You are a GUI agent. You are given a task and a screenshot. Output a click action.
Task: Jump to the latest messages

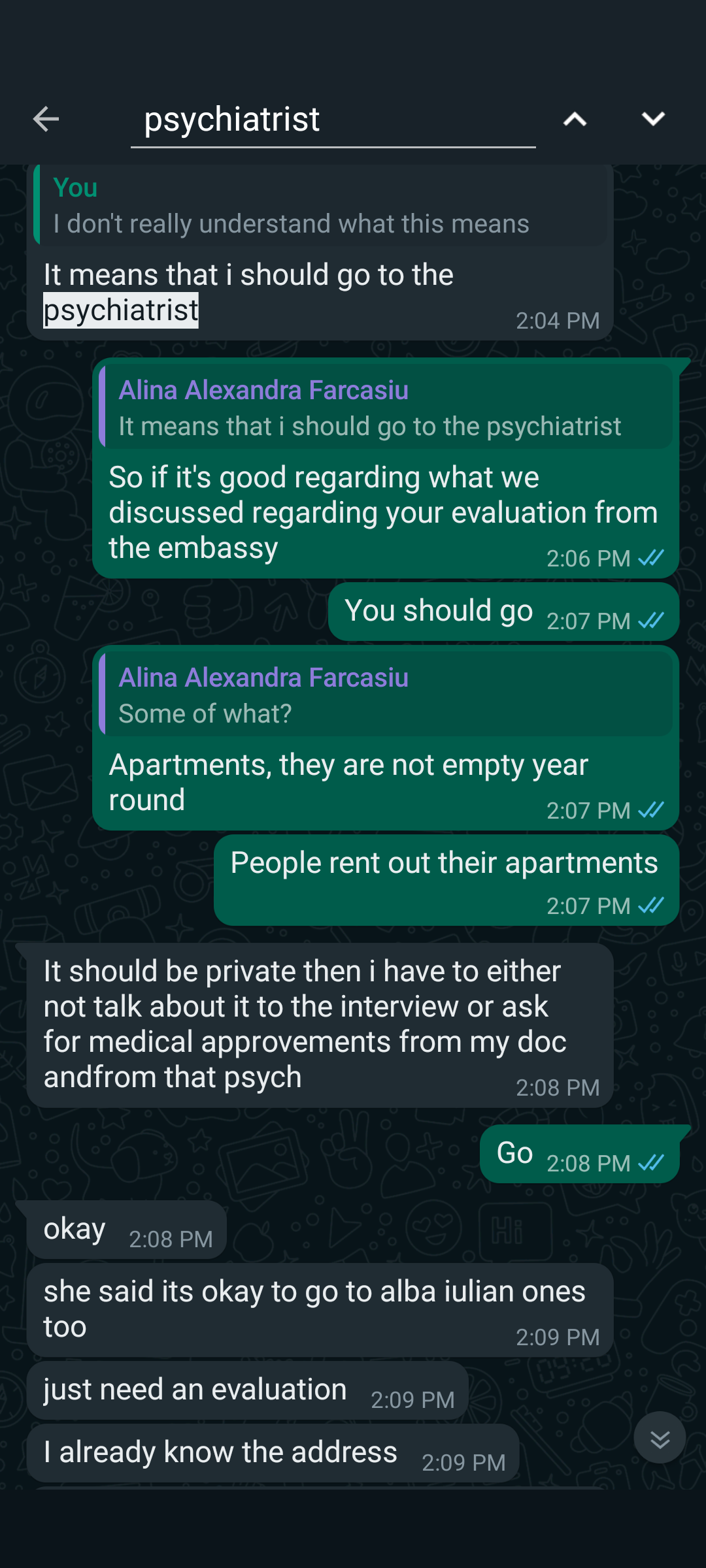[x=660, y=1438]
